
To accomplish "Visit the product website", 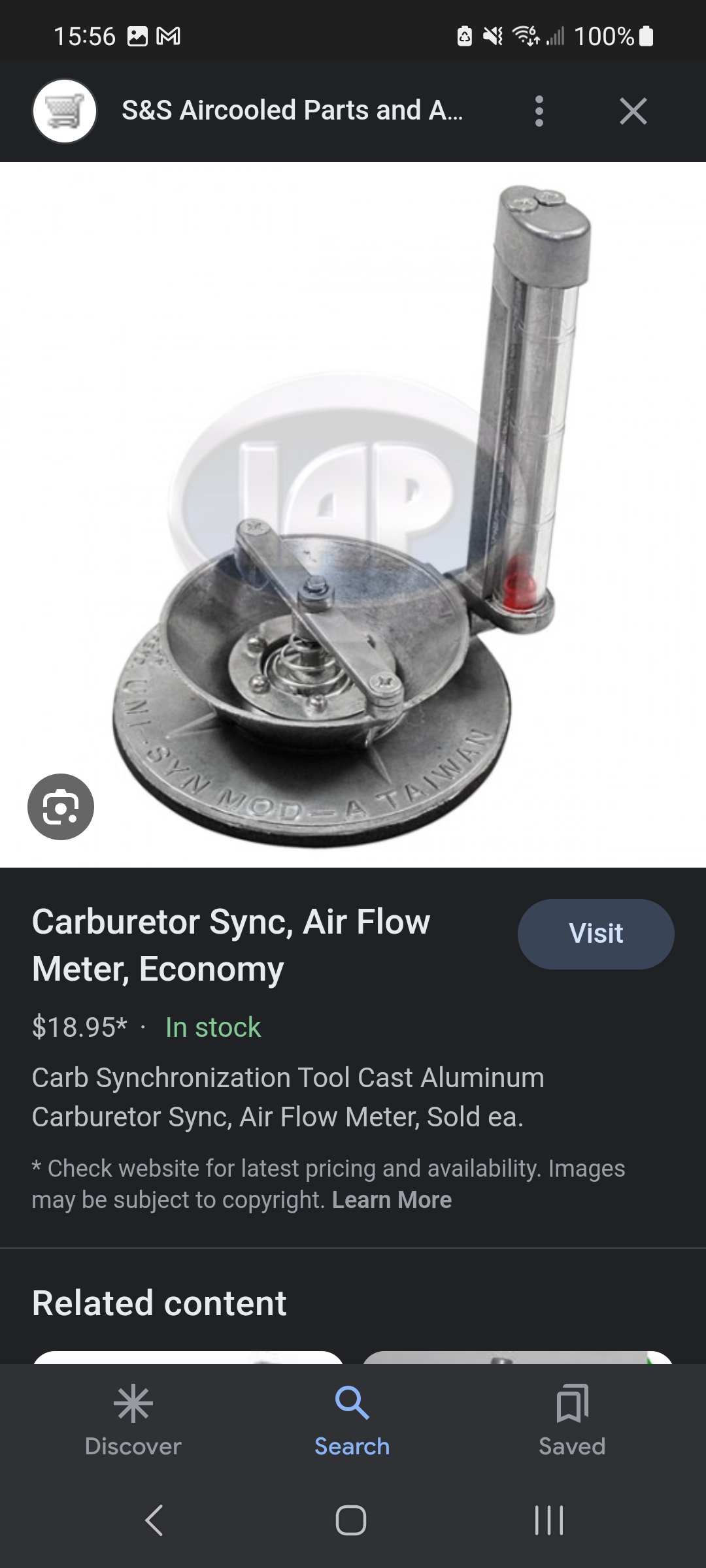I will pos(596,934).
